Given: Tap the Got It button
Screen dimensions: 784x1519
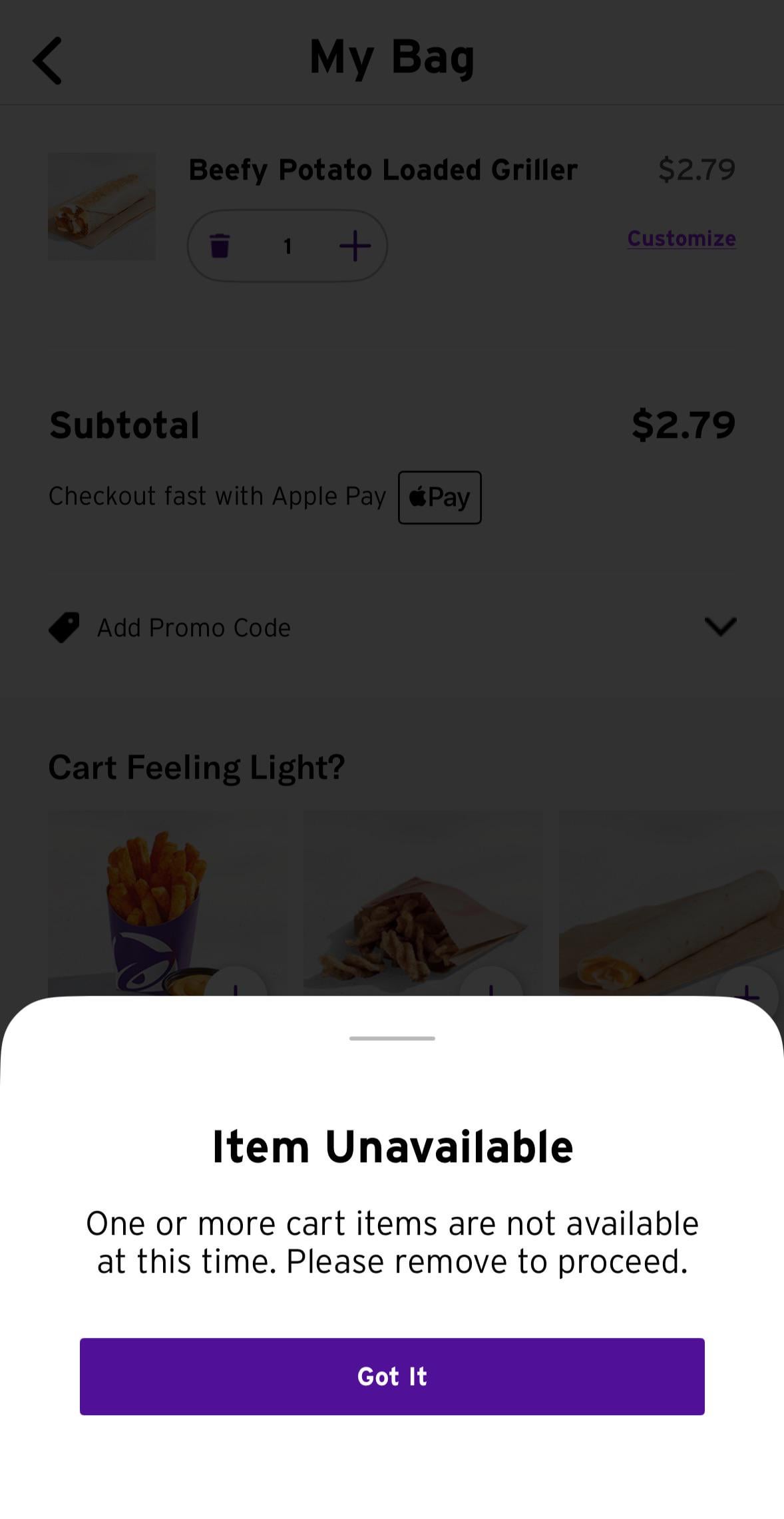Looking at the screenshot, I should click(392, 1376).
